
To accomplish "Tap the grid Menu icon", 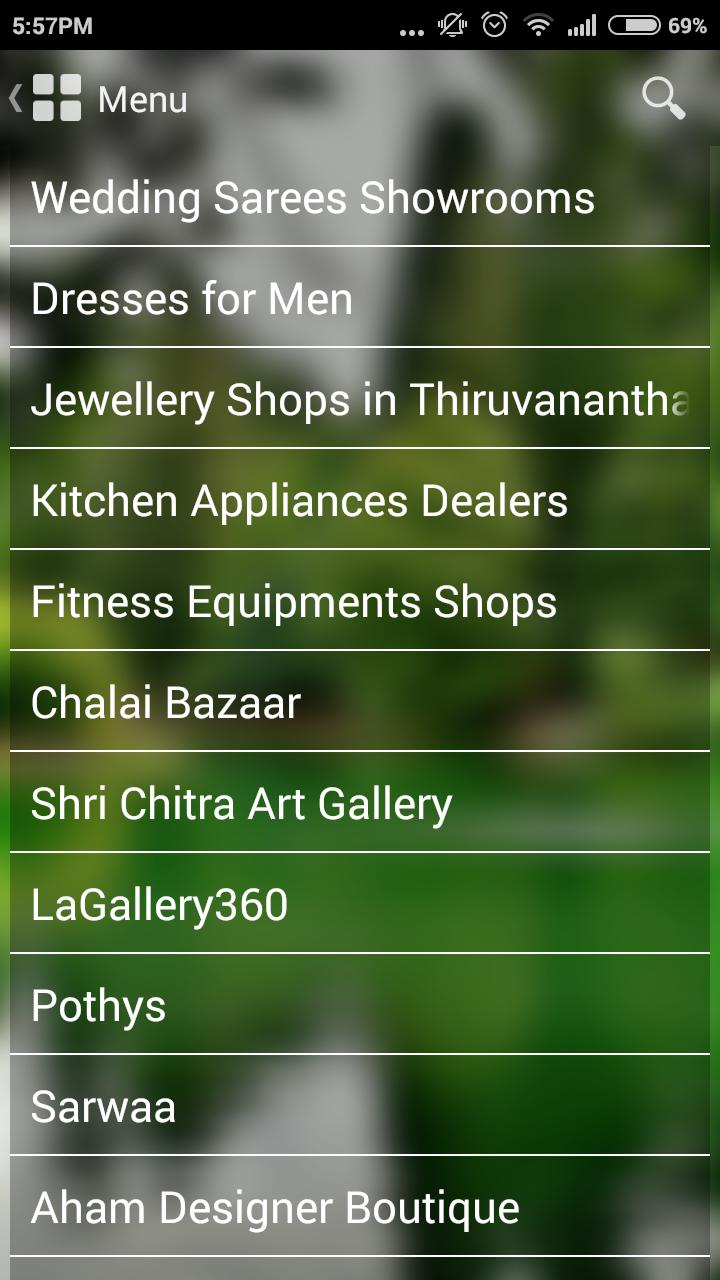I will (57, 99).
